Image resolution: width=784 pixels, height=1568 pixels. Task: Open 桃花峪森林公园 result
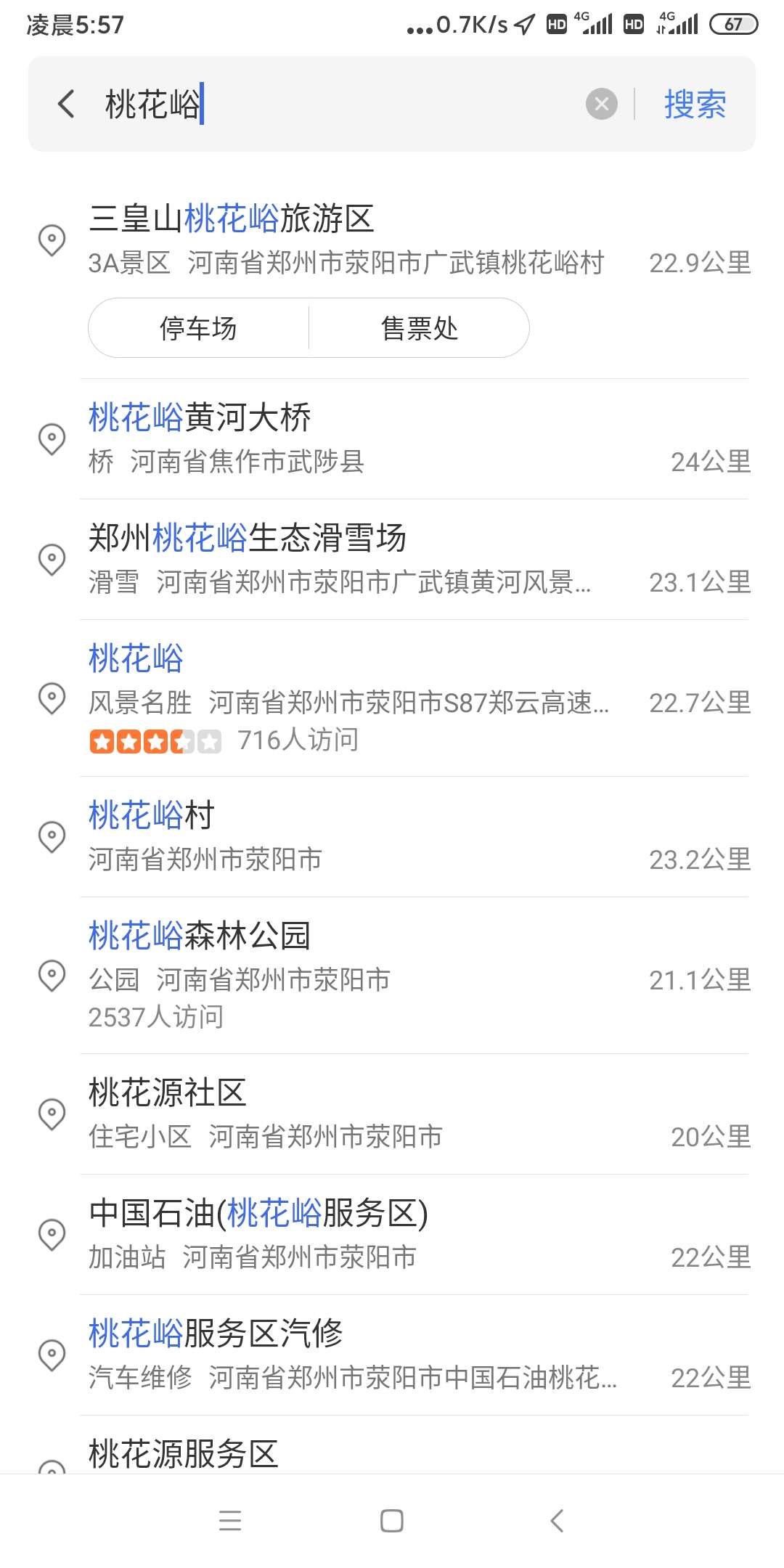[392, 976]
